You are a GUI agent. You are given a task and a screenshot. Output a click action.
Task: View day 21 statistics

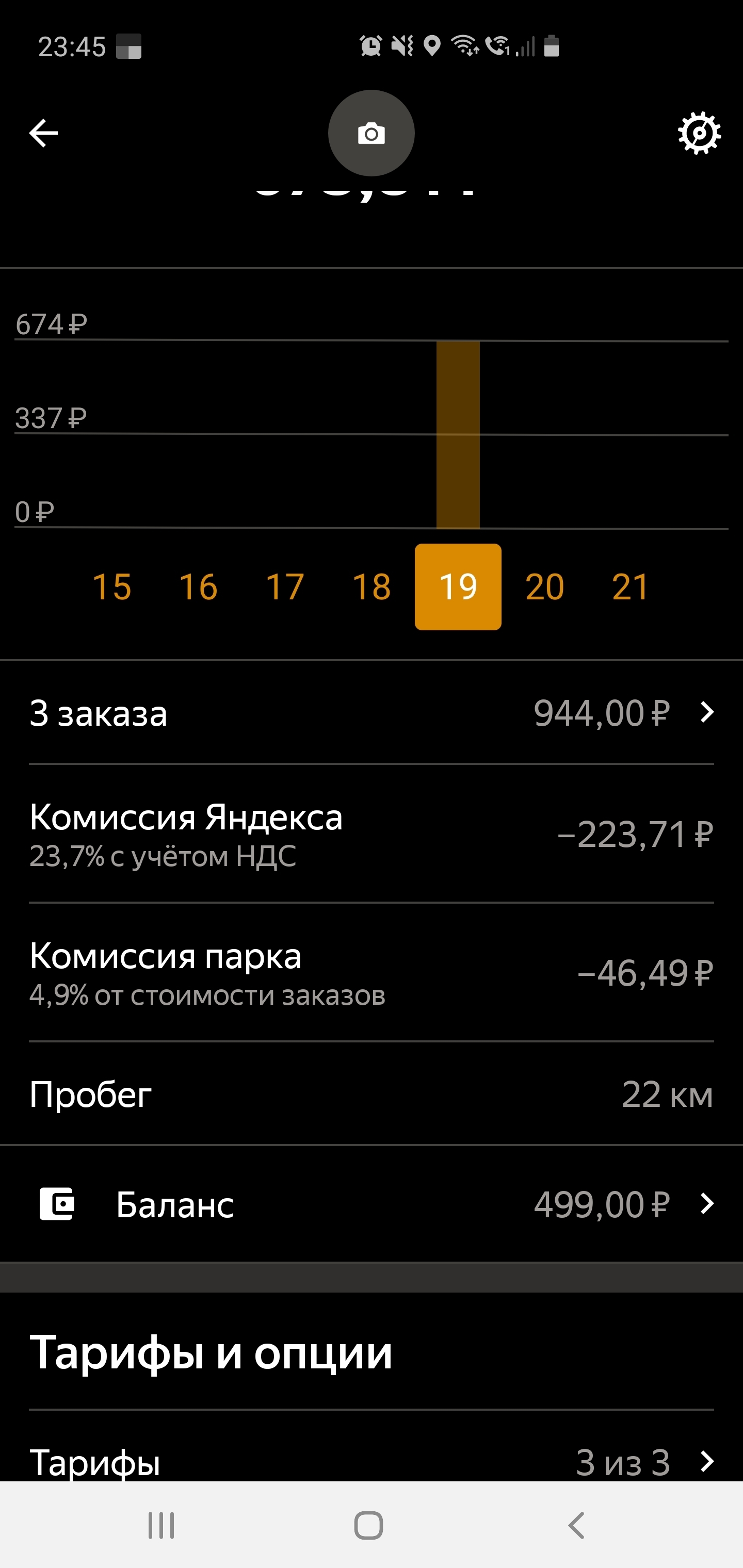pos(631,587)
